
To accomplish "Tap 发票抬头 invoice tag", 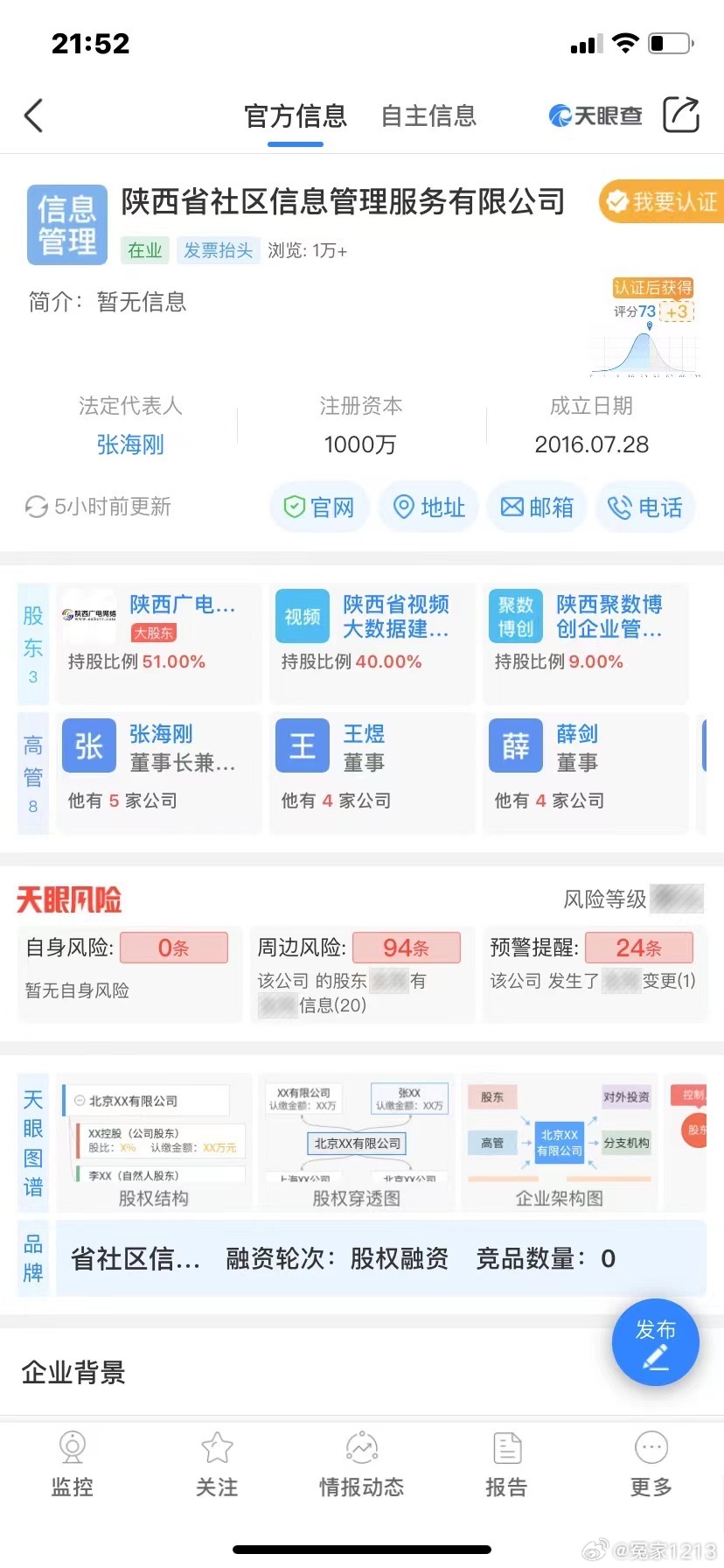I will [x=218, y=250].
